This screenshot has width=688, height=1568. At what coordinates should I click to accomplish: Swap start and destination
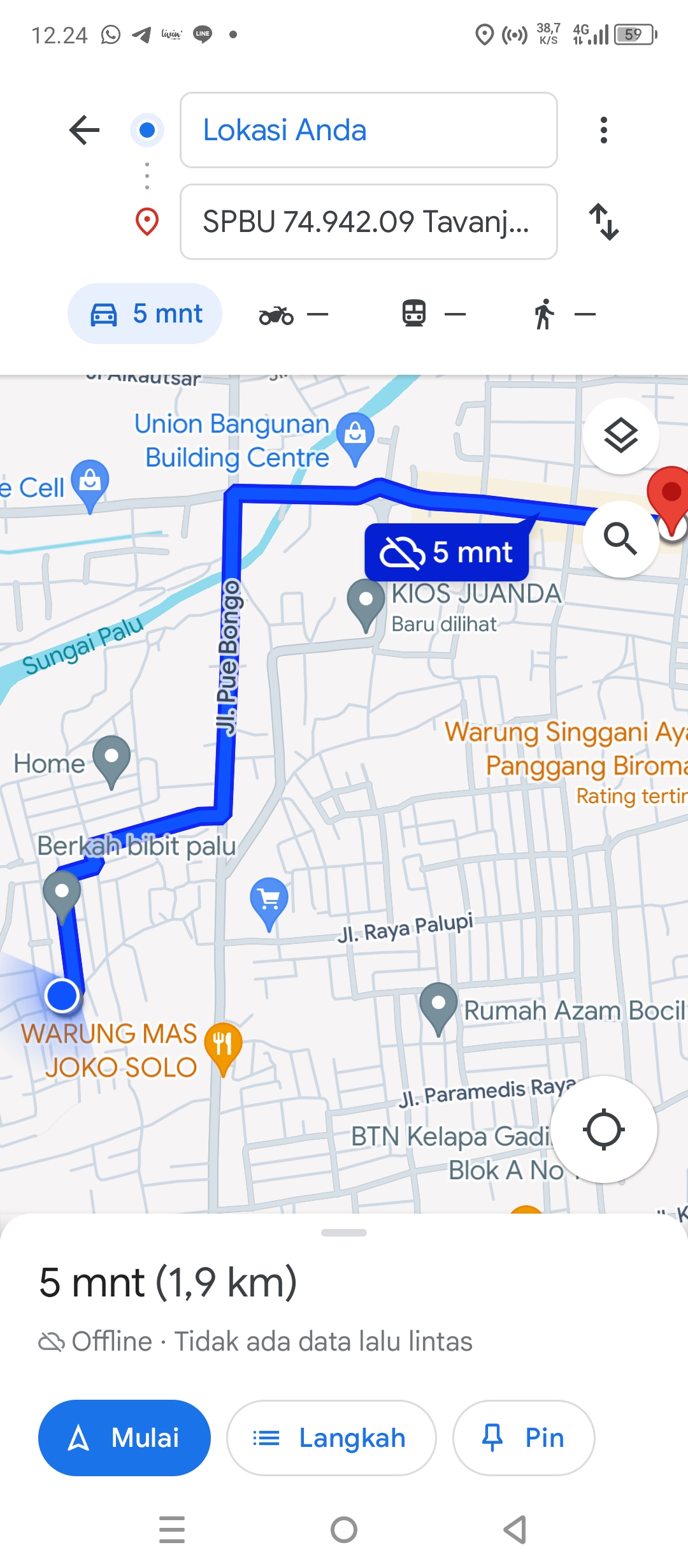pos(604,222)
